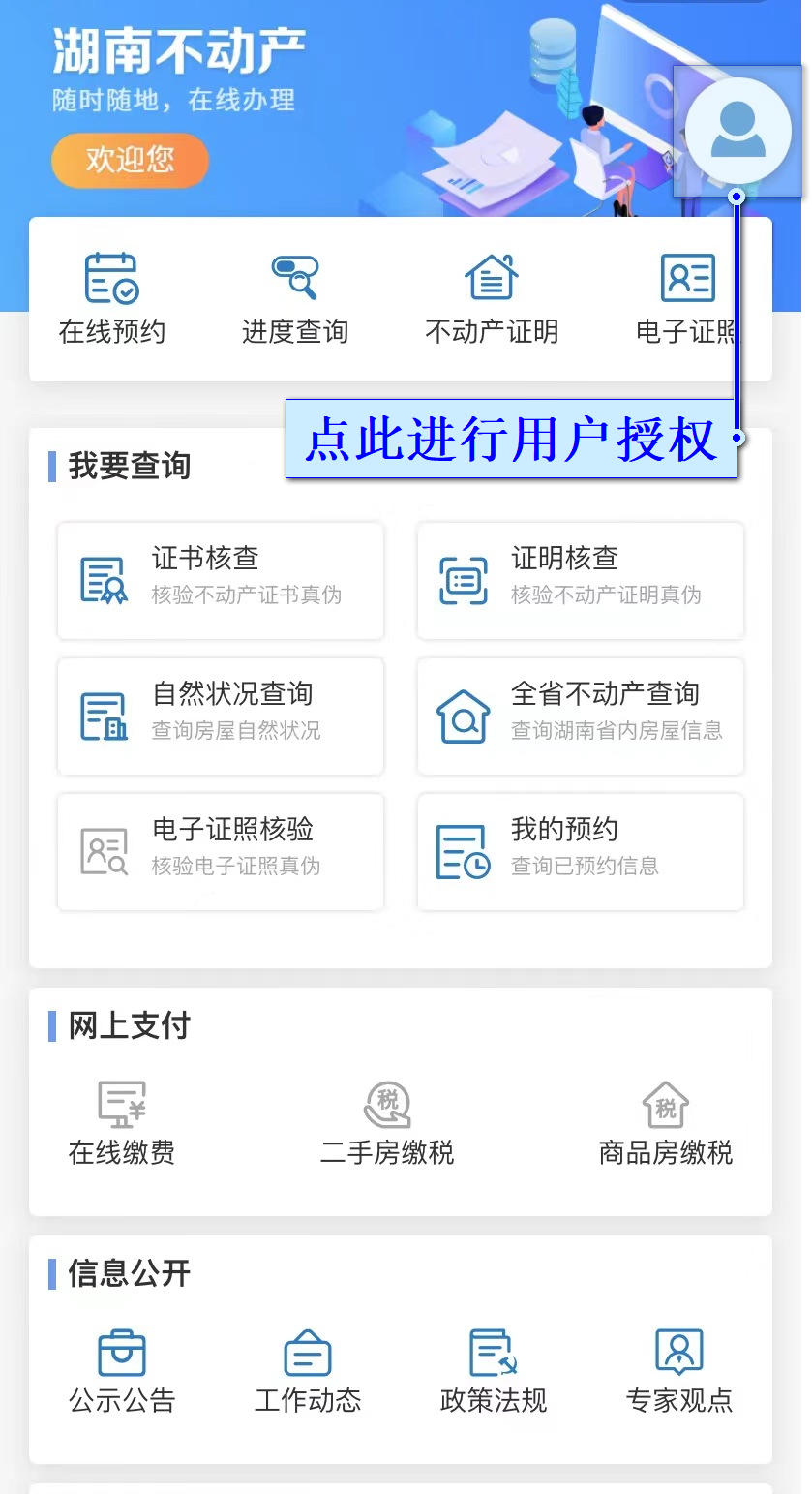
Task: Open 二手房缴税 tax payment
Action: pos(387,1123)
